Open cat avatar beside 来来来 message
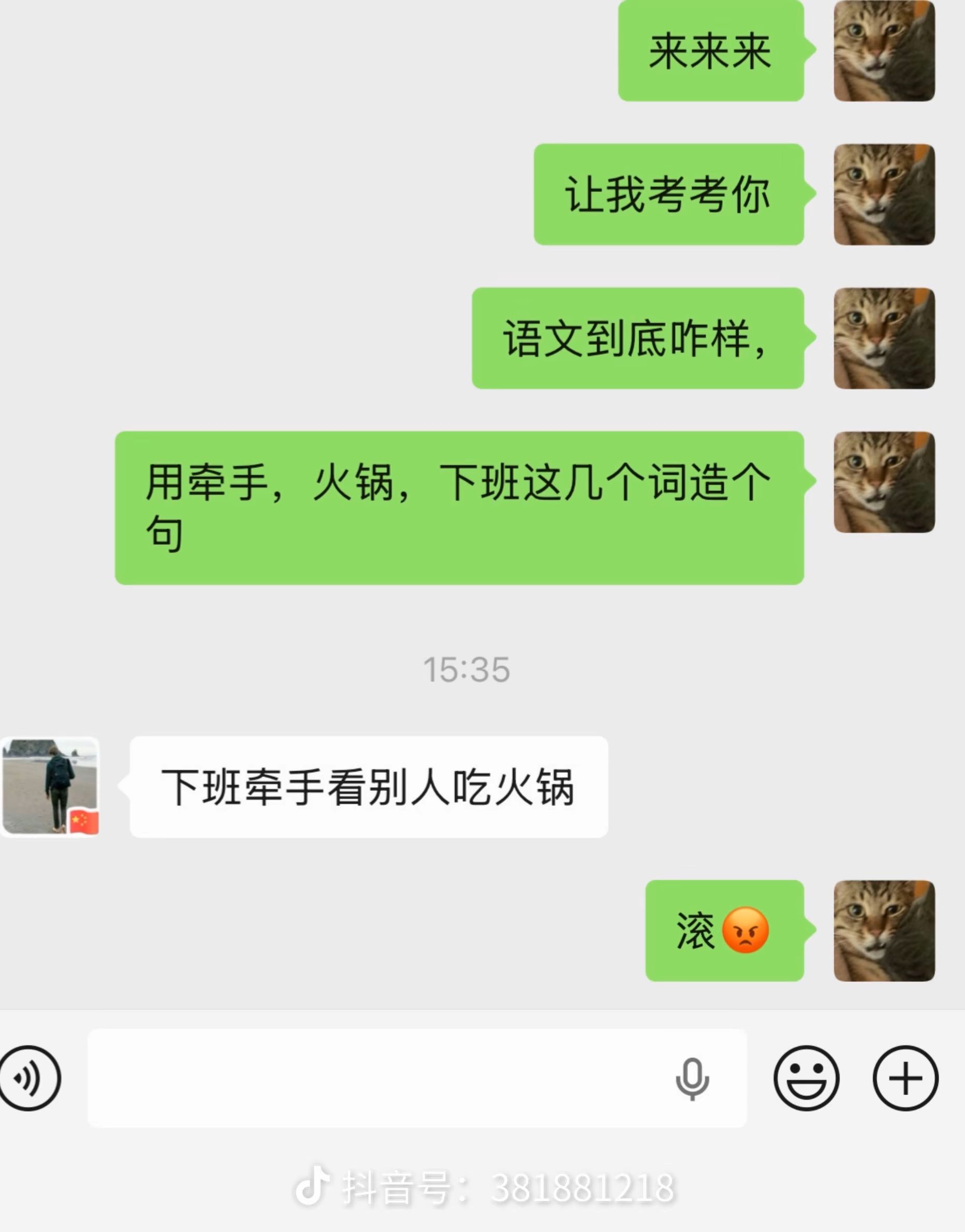The width and height of the screenshot is (965, 1232). 884,51
